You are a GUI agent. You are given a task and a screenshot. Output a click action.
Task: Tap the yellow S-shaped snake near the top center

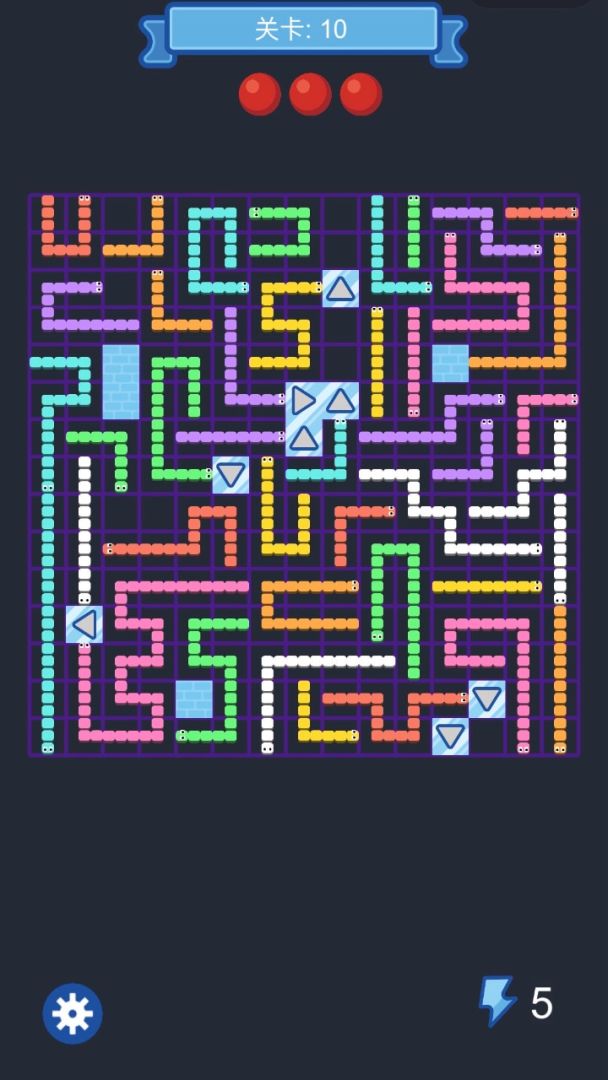(285, 324)
